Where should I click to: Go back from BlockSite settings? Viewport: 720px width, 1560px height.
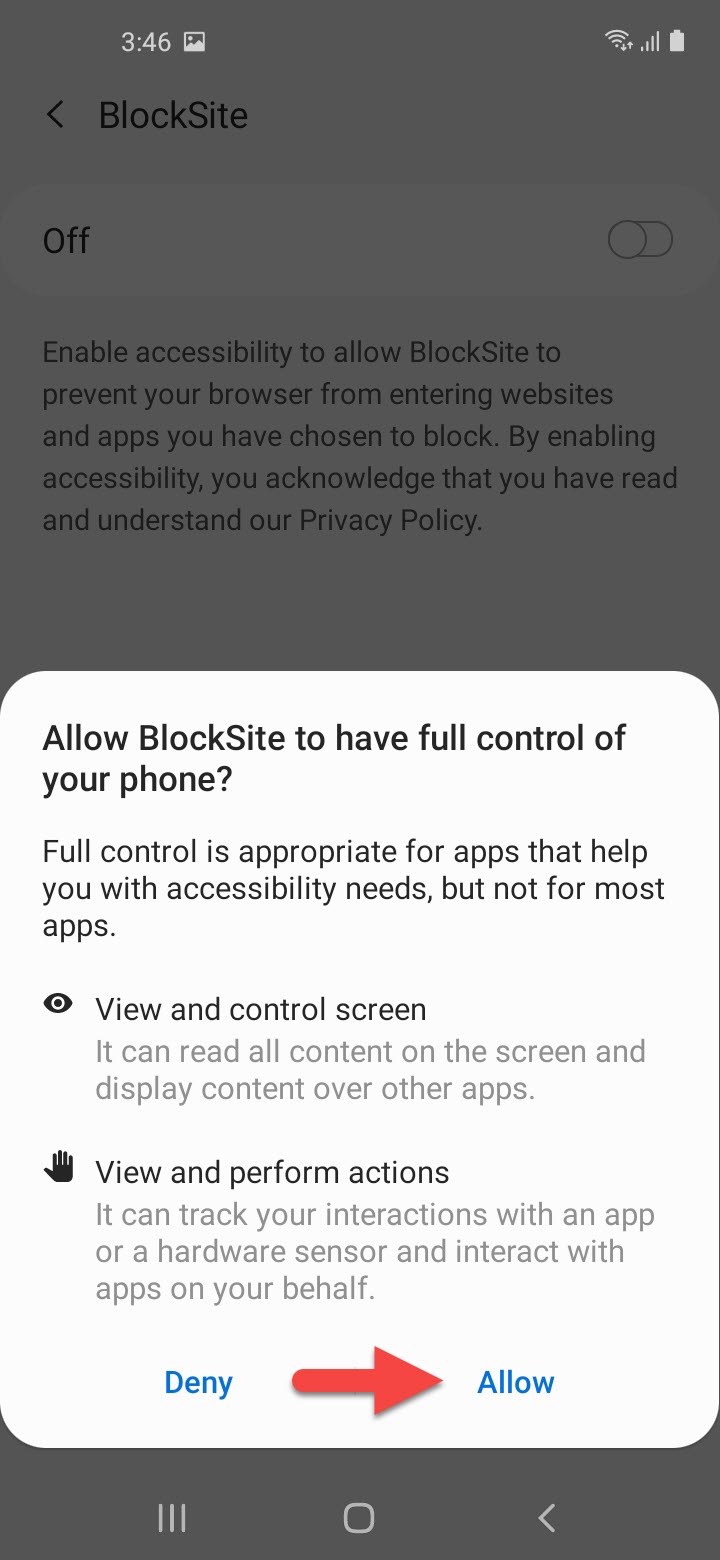pyautogui.click(x=56, y=115)
